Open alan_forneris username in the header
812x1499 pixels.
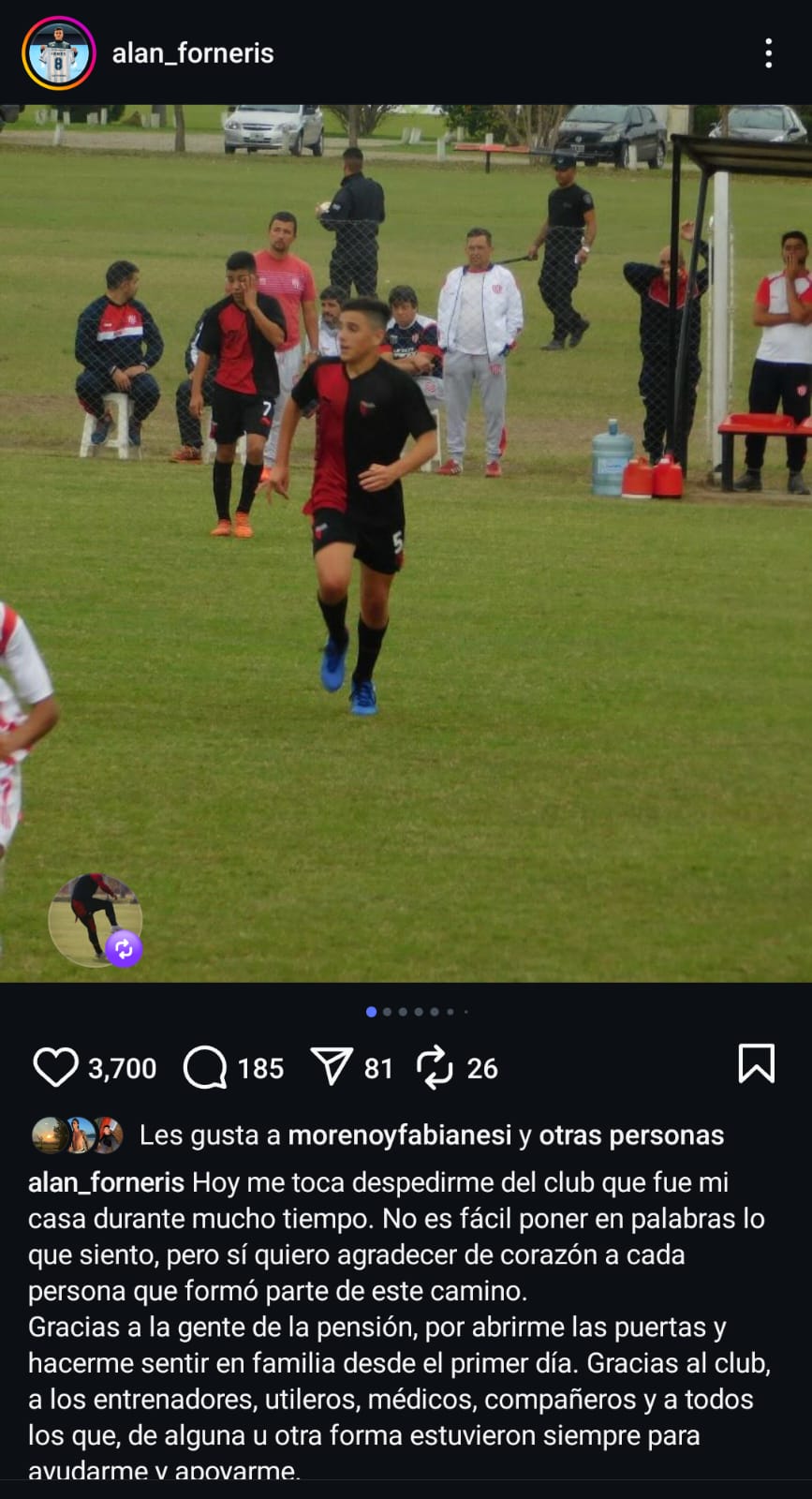click(x=193, y=53)
